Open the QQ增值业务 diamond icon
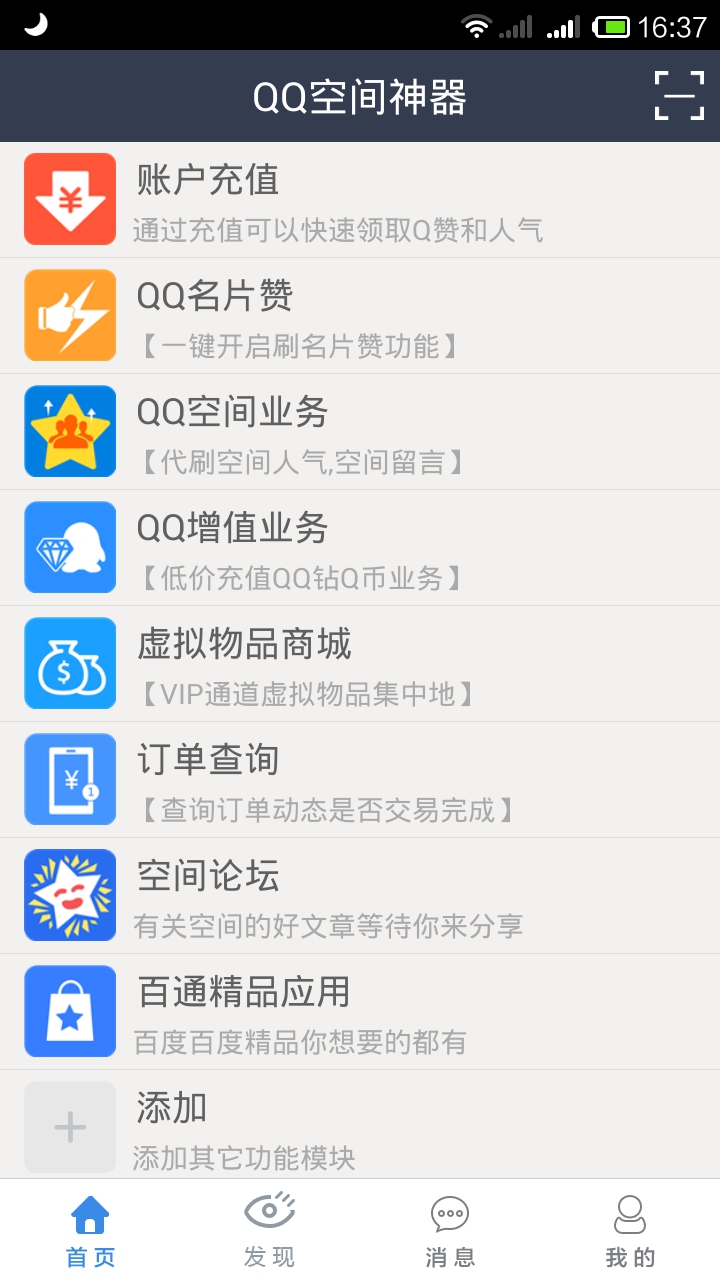 (x=69, y=546)
